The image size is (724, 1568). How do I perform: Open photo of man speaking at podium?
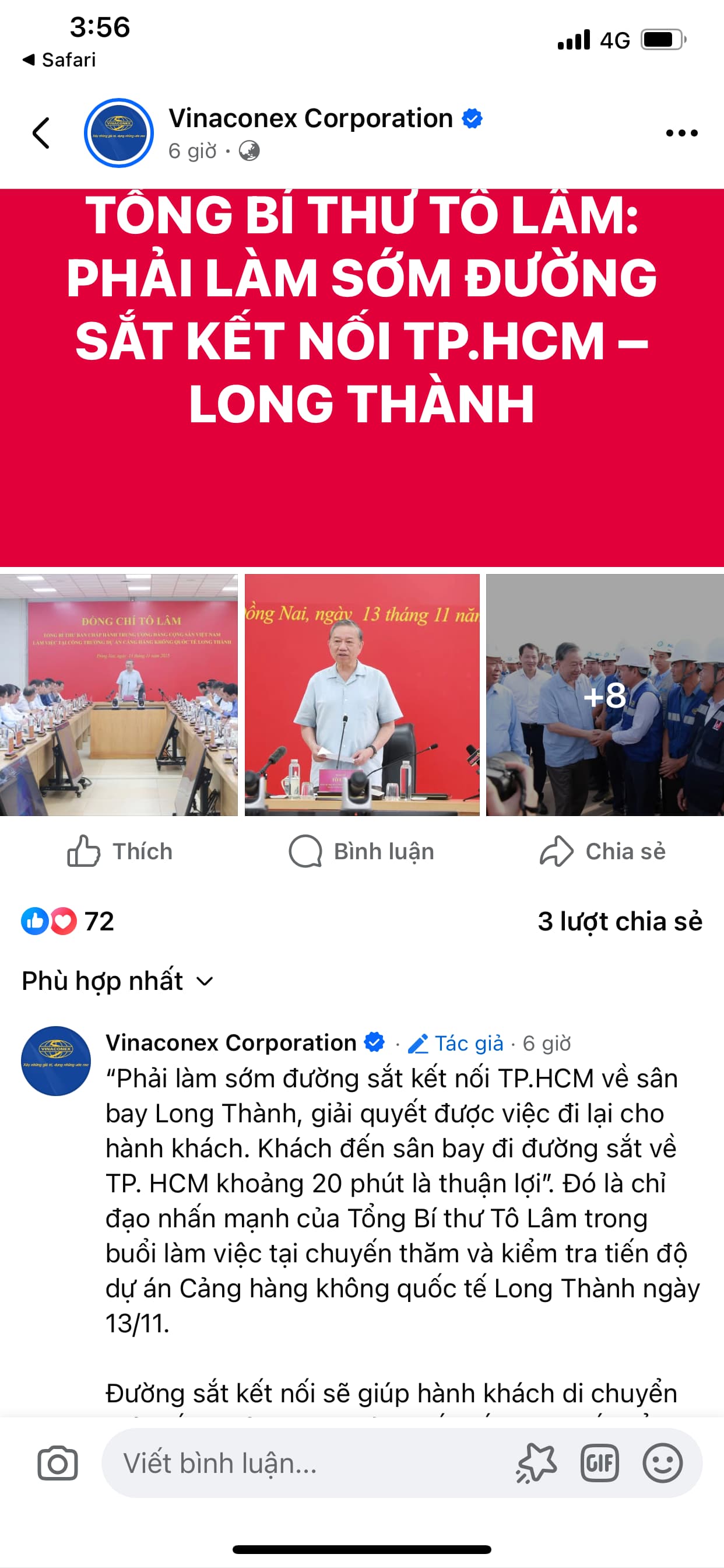(362, 695)
